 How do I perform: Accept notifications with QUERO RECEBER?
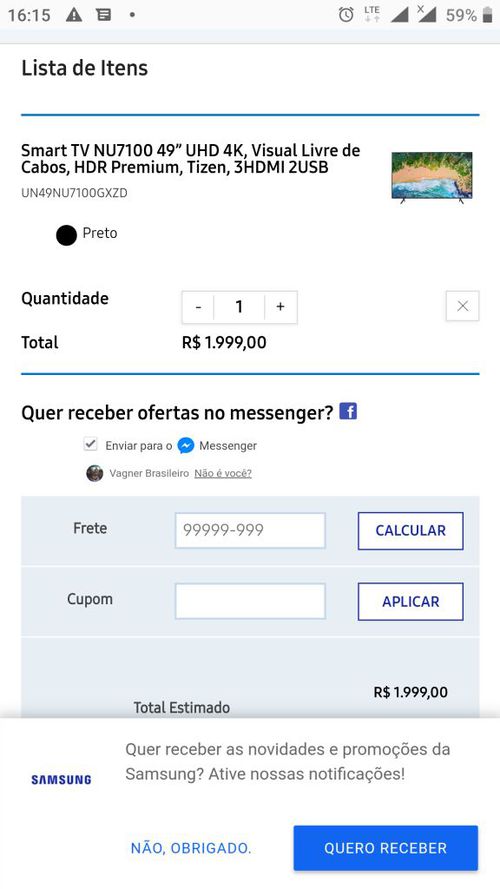click(x=385, y=848)
